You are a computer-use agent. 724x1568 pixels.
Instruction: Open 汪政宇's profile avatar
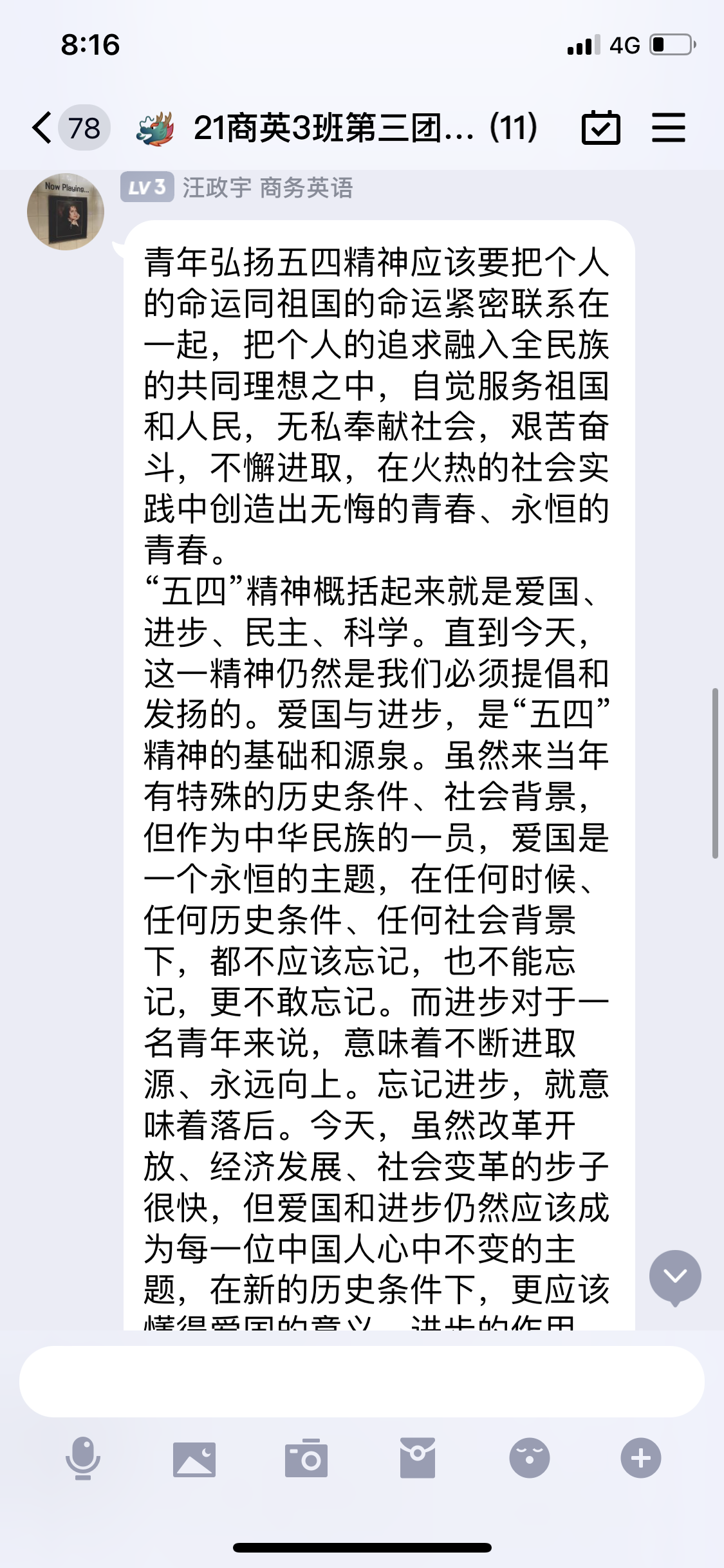[x=65, y=212]
